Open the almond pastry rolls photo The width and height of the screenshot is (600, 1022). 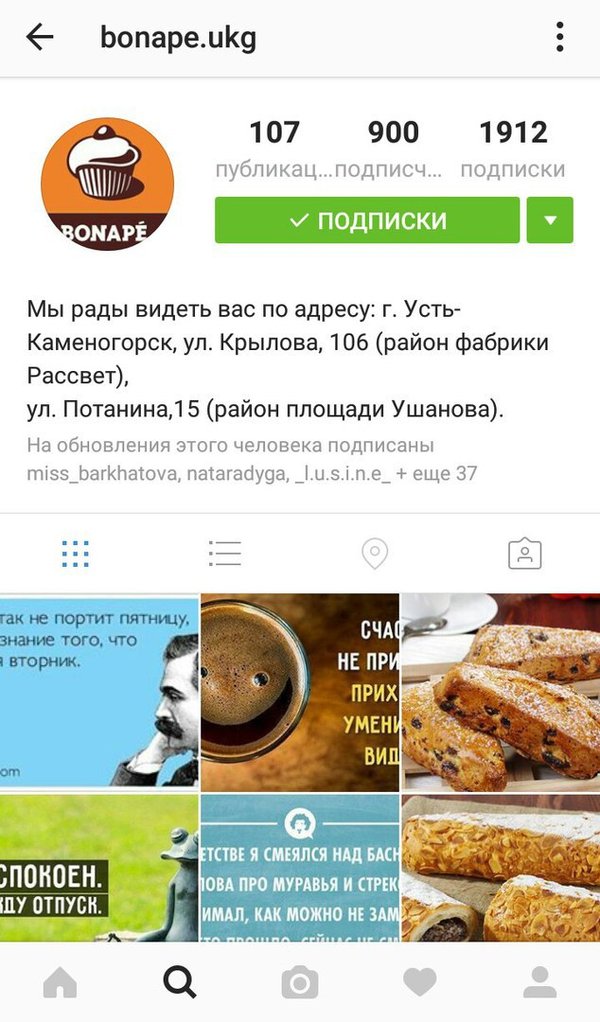[501, 868]
